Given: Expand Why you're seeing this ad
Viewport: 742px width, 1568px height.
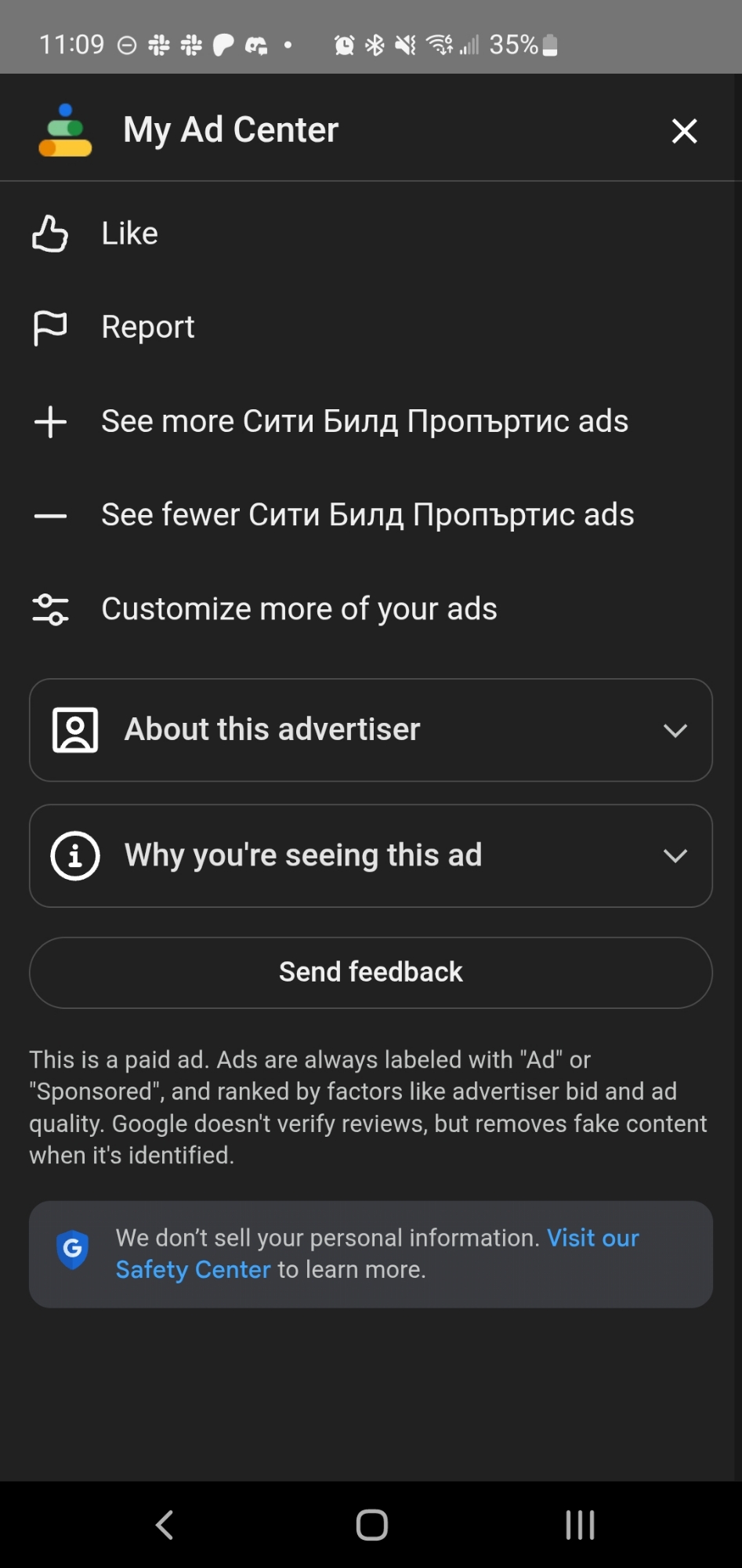Looking at the screenshot, I should [x=371, y=855].
